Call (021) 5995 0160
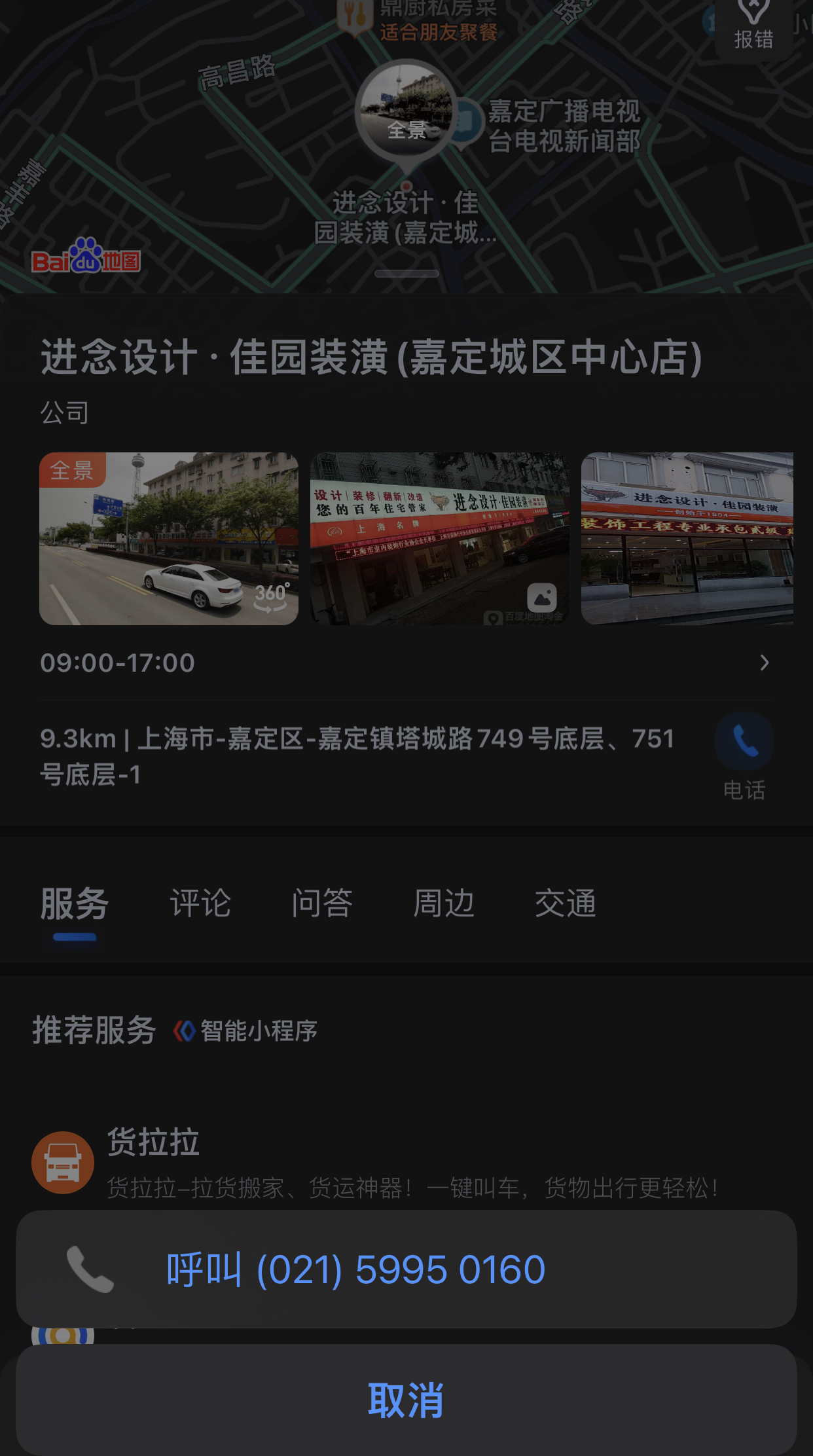Image resolution: width=813 pixels, height=1456 pixels. 406,1269
